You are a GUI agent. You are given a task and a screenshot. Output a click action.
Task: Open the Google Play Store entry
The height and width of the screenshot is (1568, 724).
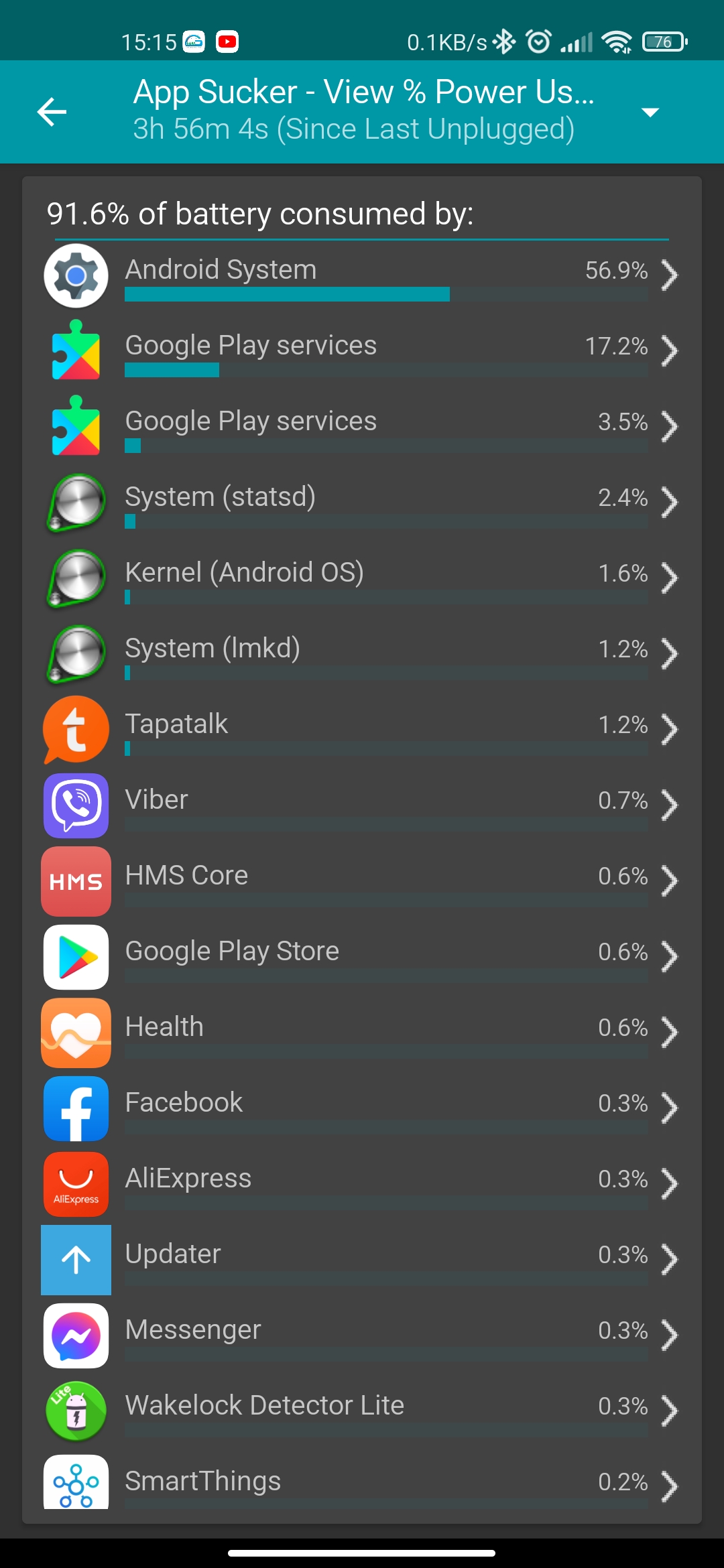coord(362,957)
